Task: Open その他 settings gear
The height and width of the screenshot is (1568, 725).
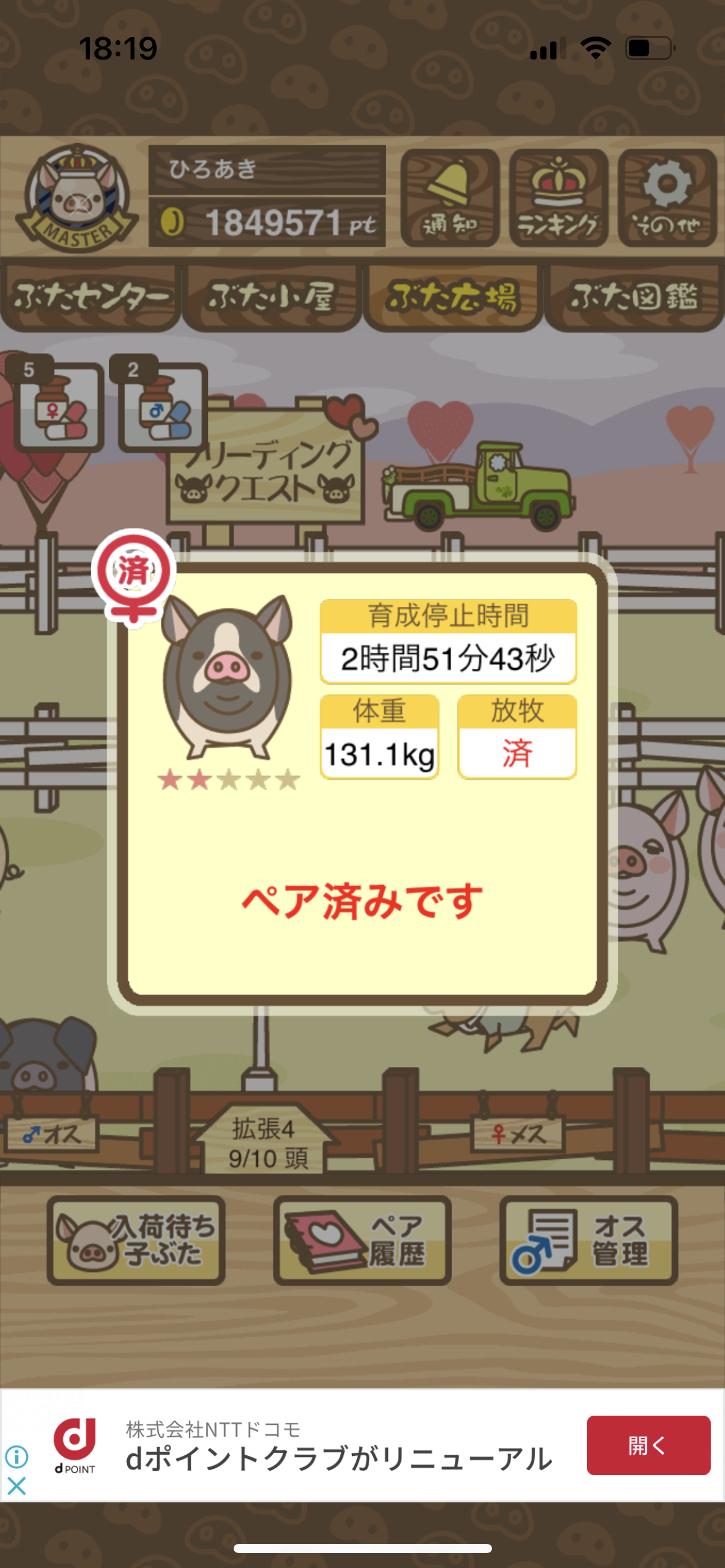Action: (667, 198)
